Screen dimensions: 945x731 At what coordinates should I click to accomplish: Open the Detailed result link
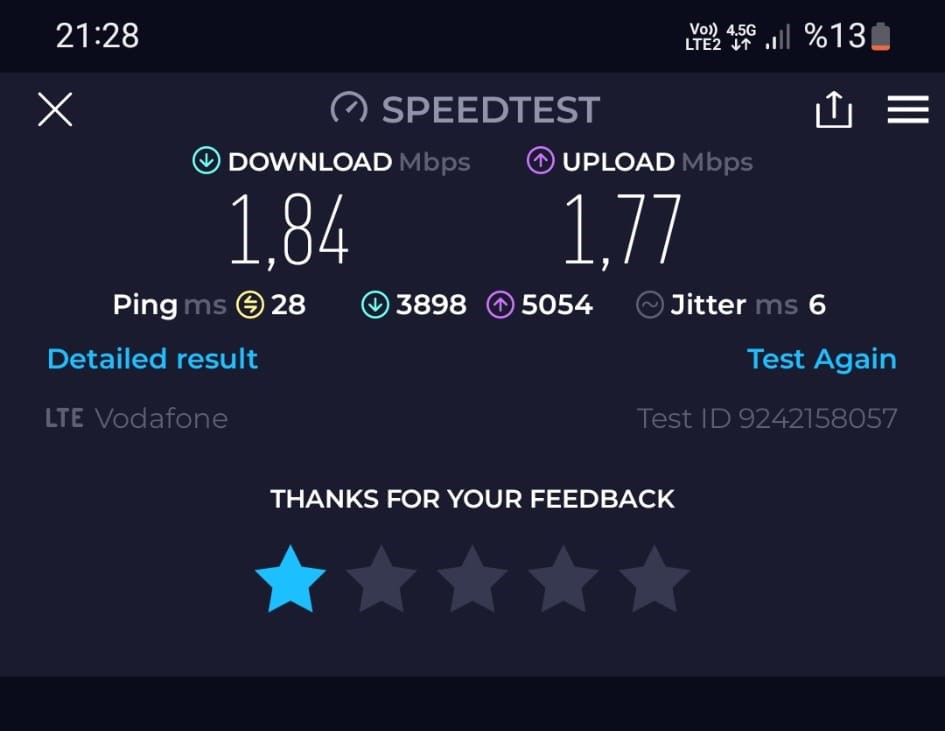[x=152, y=359]
